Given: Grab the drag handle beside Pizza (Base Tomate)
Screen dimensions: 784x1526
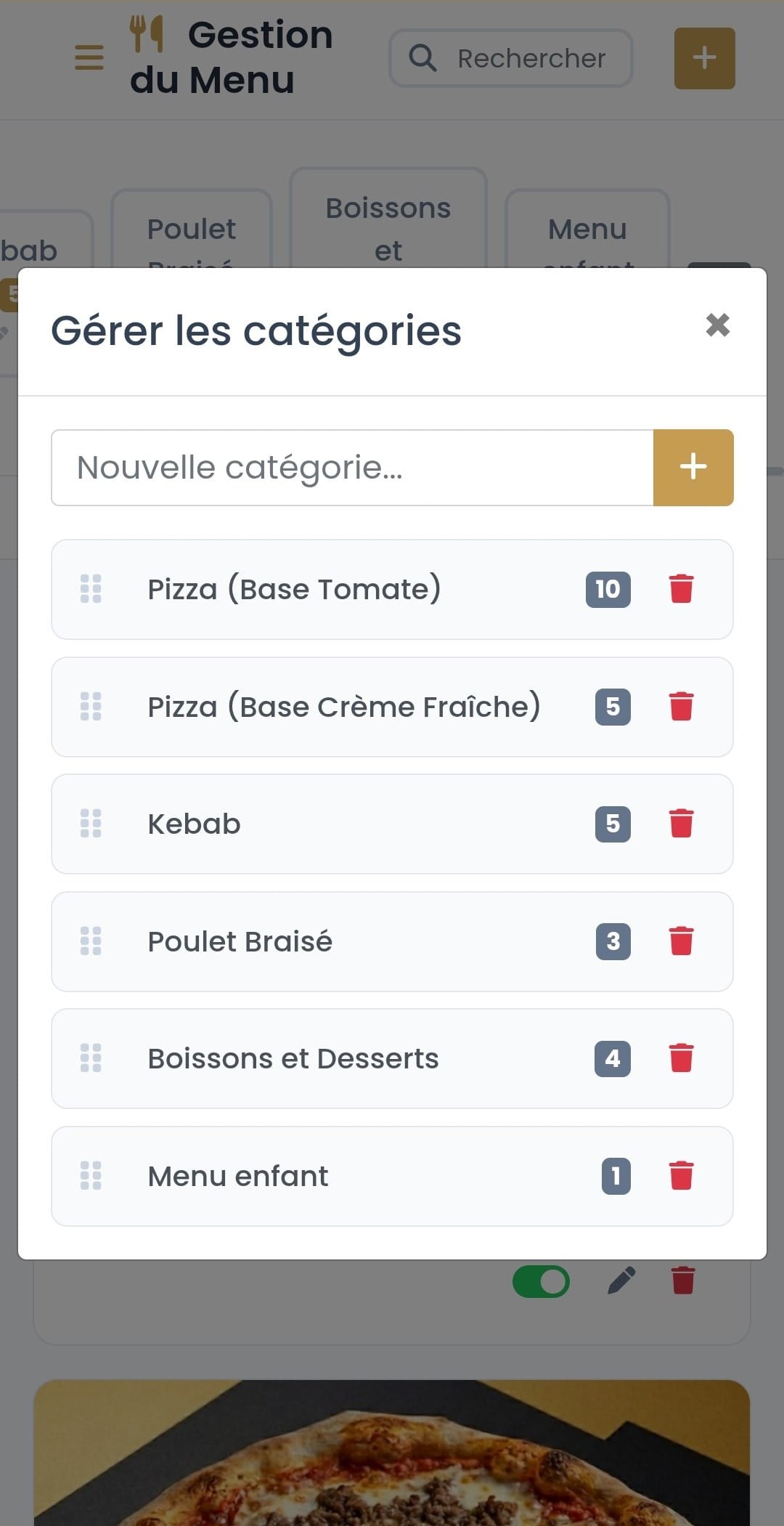Looking at the screenshot, I should pyautogui.click(x=90, y=590).
